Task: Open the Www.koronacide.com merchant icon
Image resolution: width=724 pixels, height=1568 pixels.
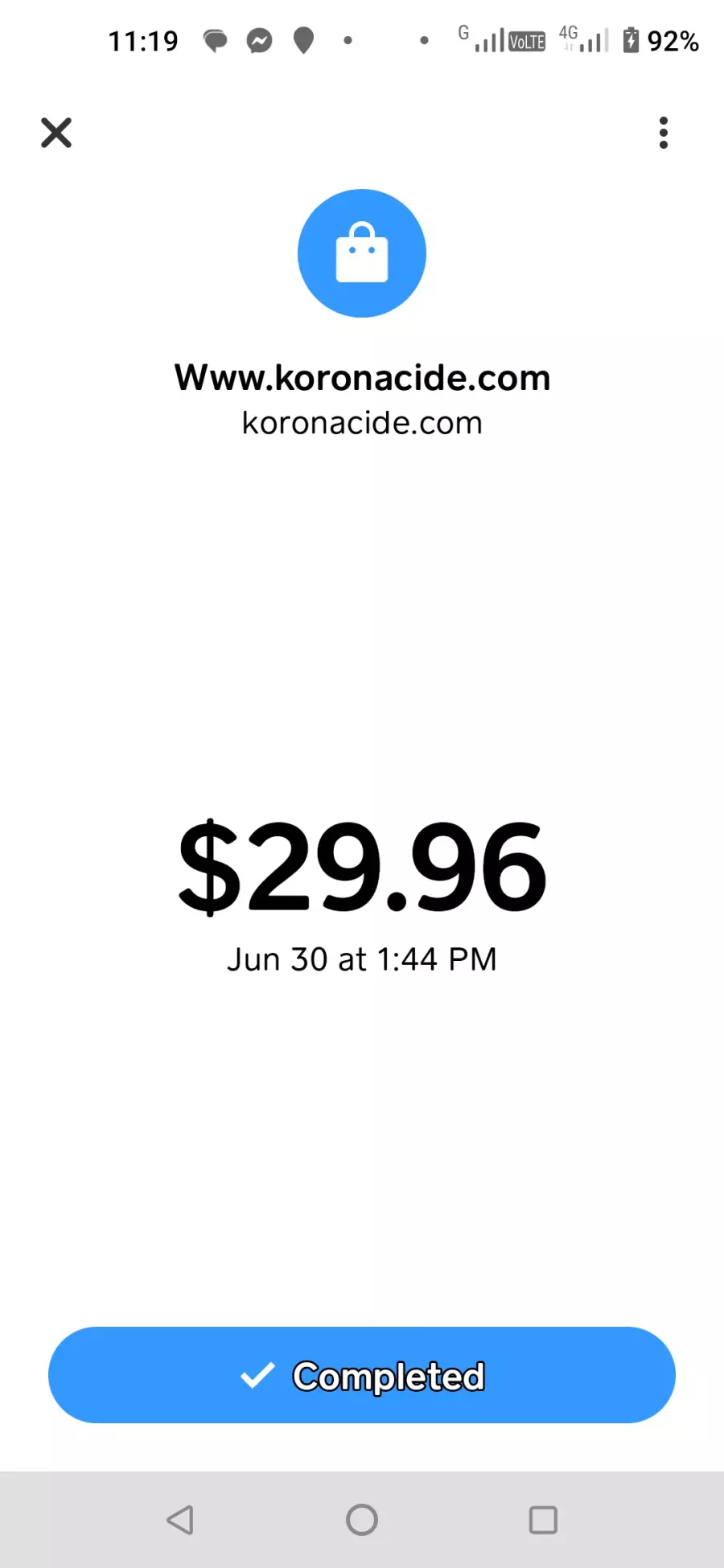Action: click(x=362, y=253)
